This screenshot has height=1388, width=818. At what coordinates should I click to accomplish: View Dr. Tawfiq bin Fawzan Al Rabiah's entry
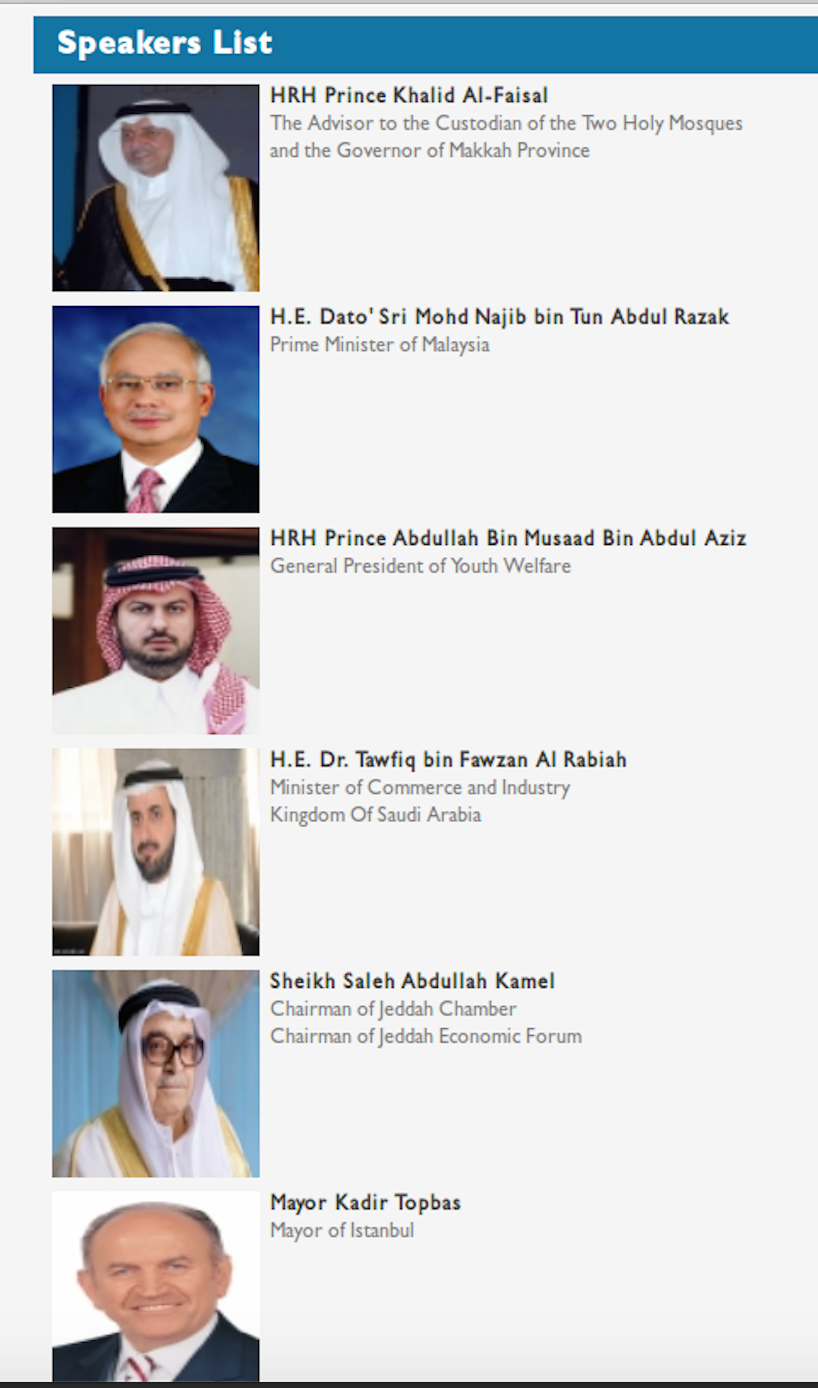tap(448, 760)
